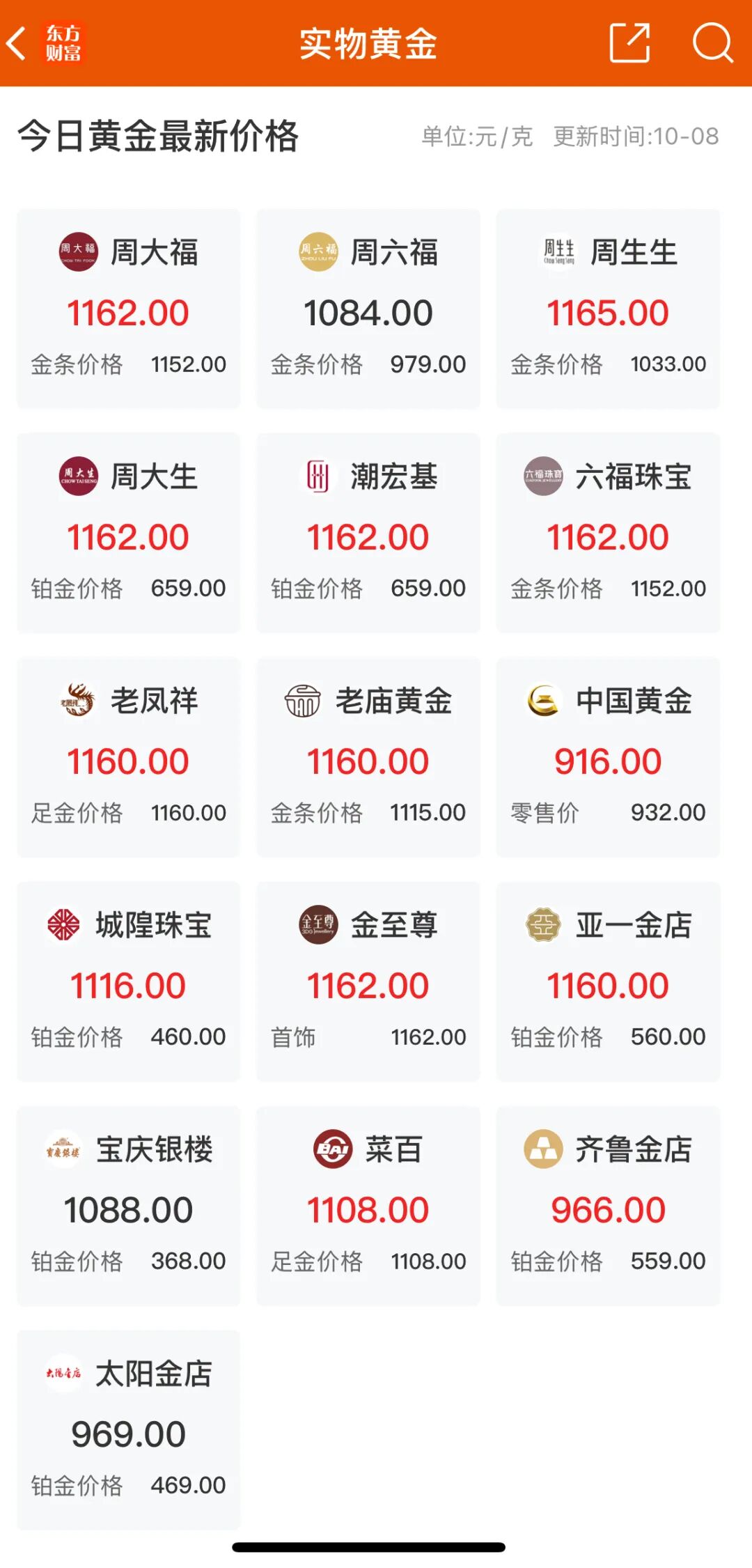This screenshot has height=1568, width=752.
Task: Tap the 潮宏基 gold price card
Action: (x=368, y=533)
